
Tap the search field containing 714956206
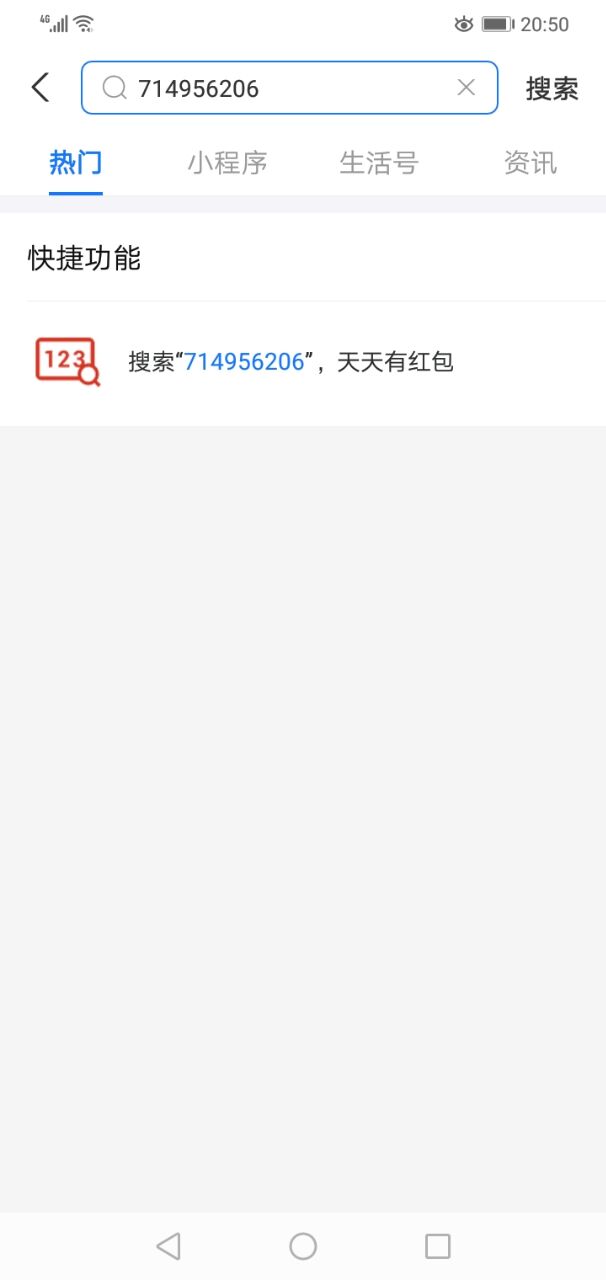pyautogui.click(x=289, y=88)
